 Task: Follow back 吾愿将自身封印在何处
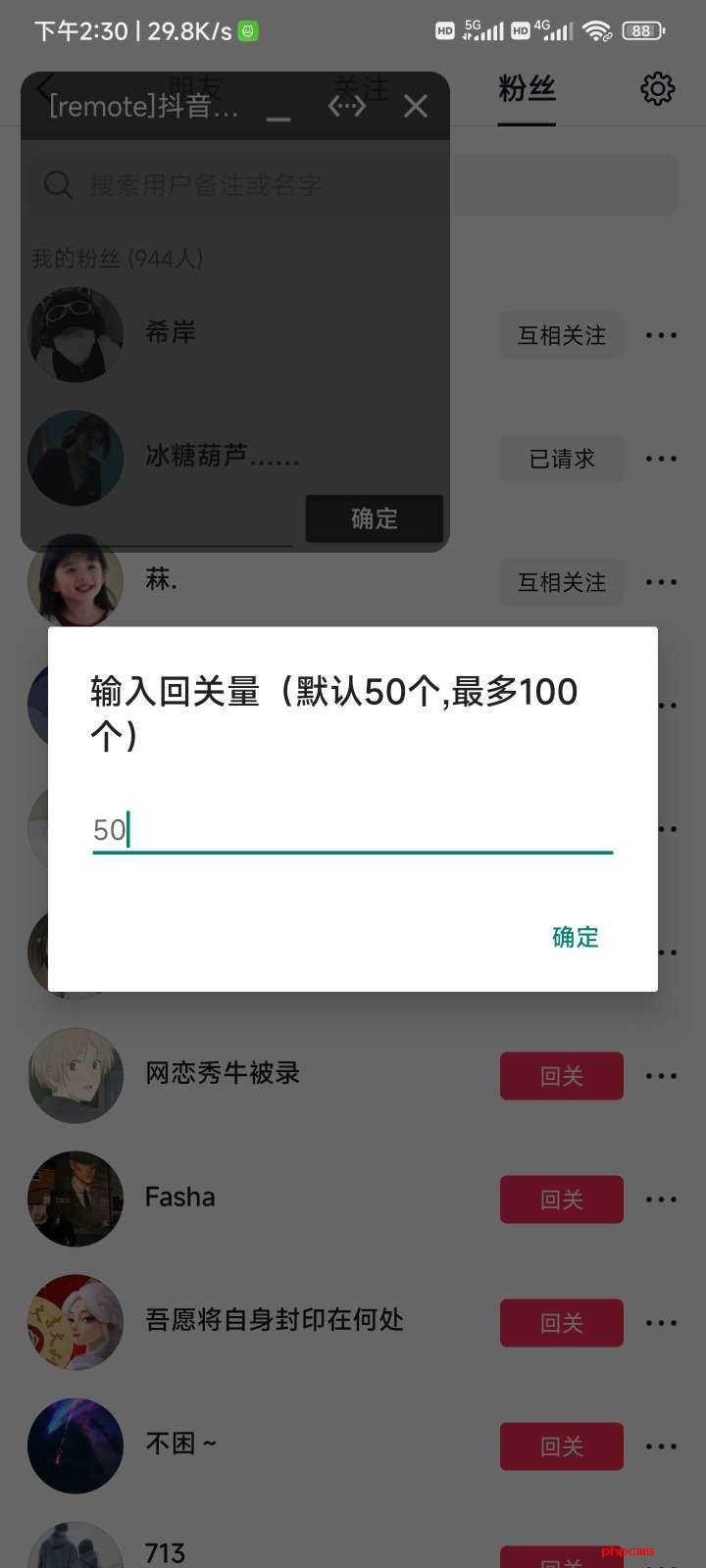(x=562, y=1323)
